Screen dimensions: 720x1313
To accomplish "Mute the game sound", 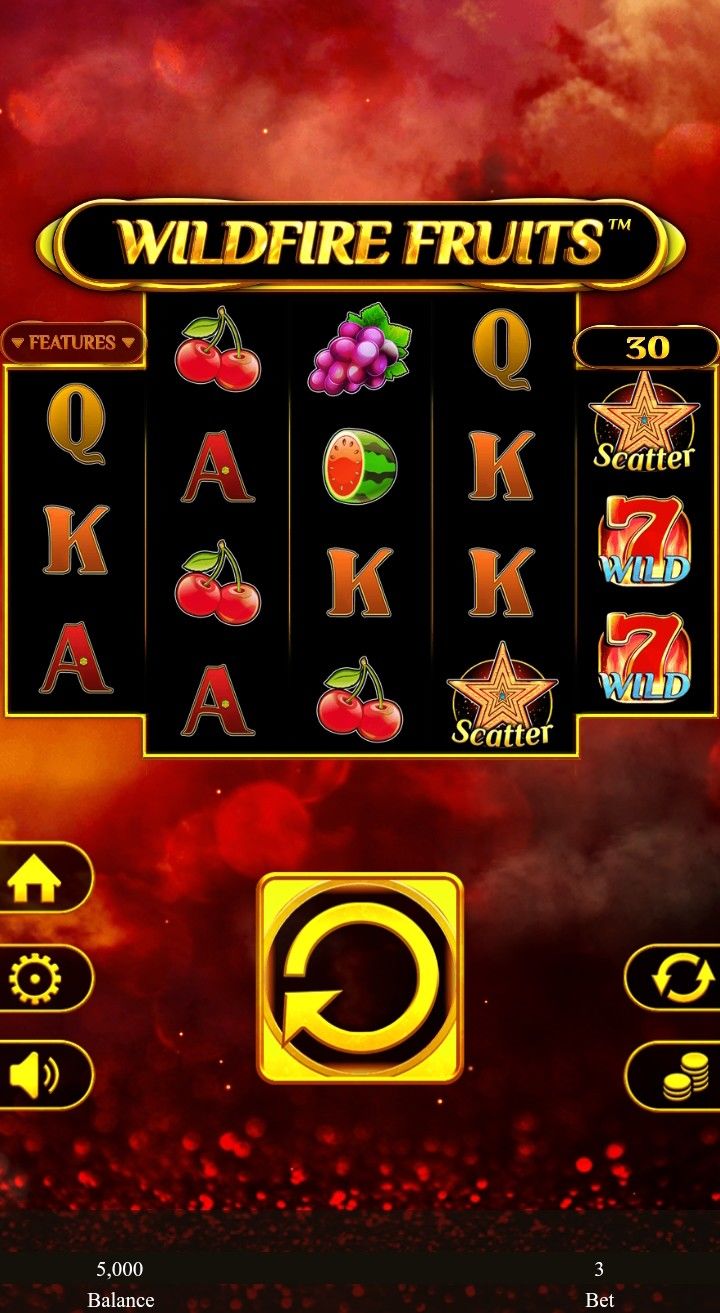I will coord(37,1075).
